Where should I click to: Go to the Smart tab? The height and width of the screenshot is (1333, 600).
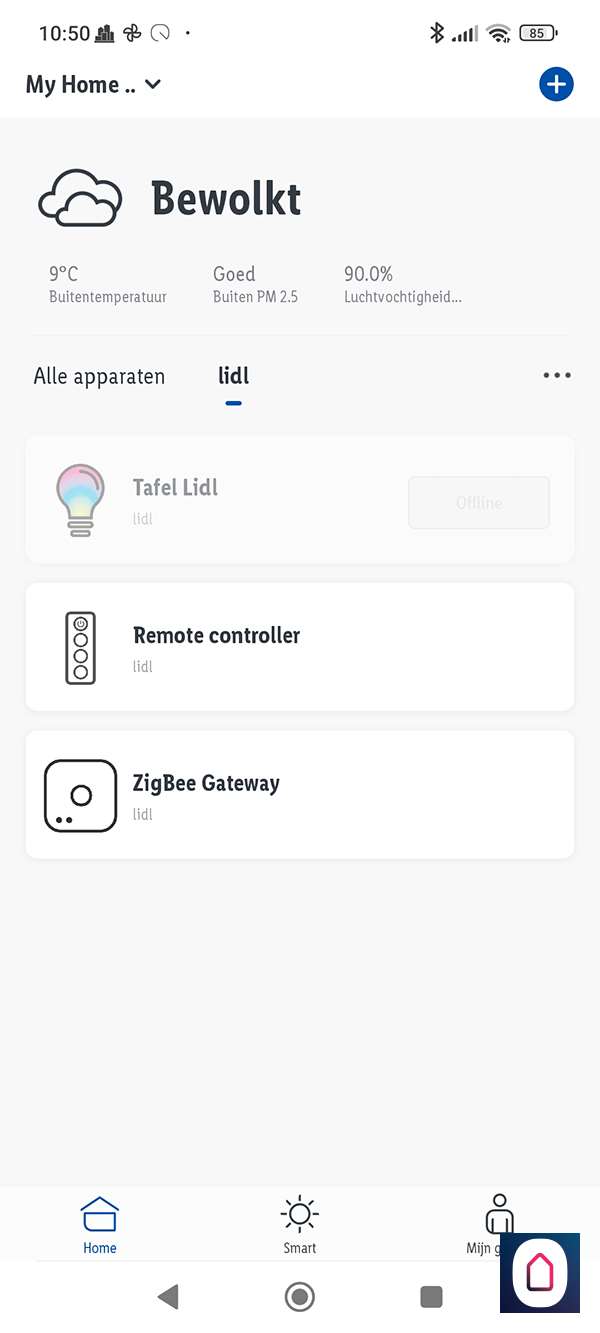click(x=299, y=1225)
